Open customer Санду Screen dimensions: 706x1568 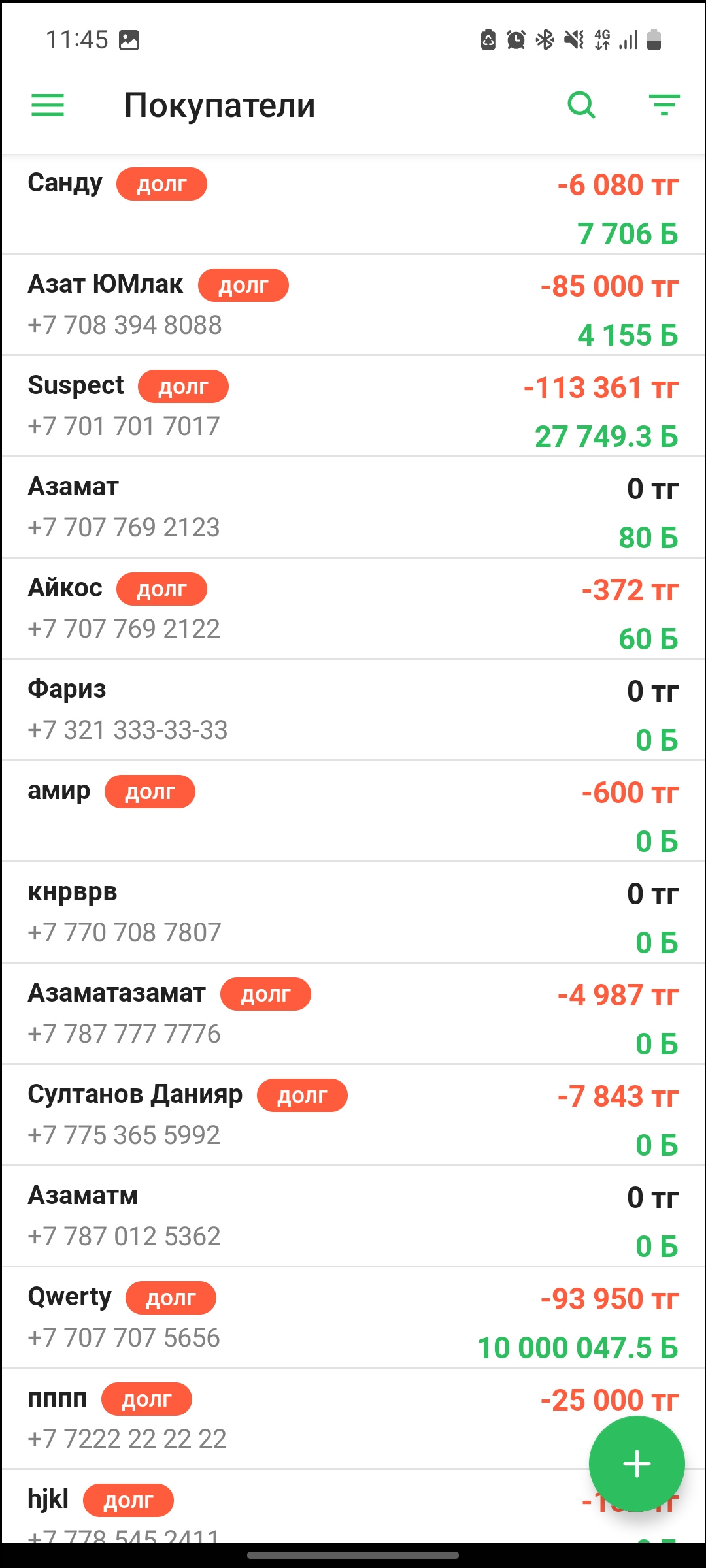point(353,205)
